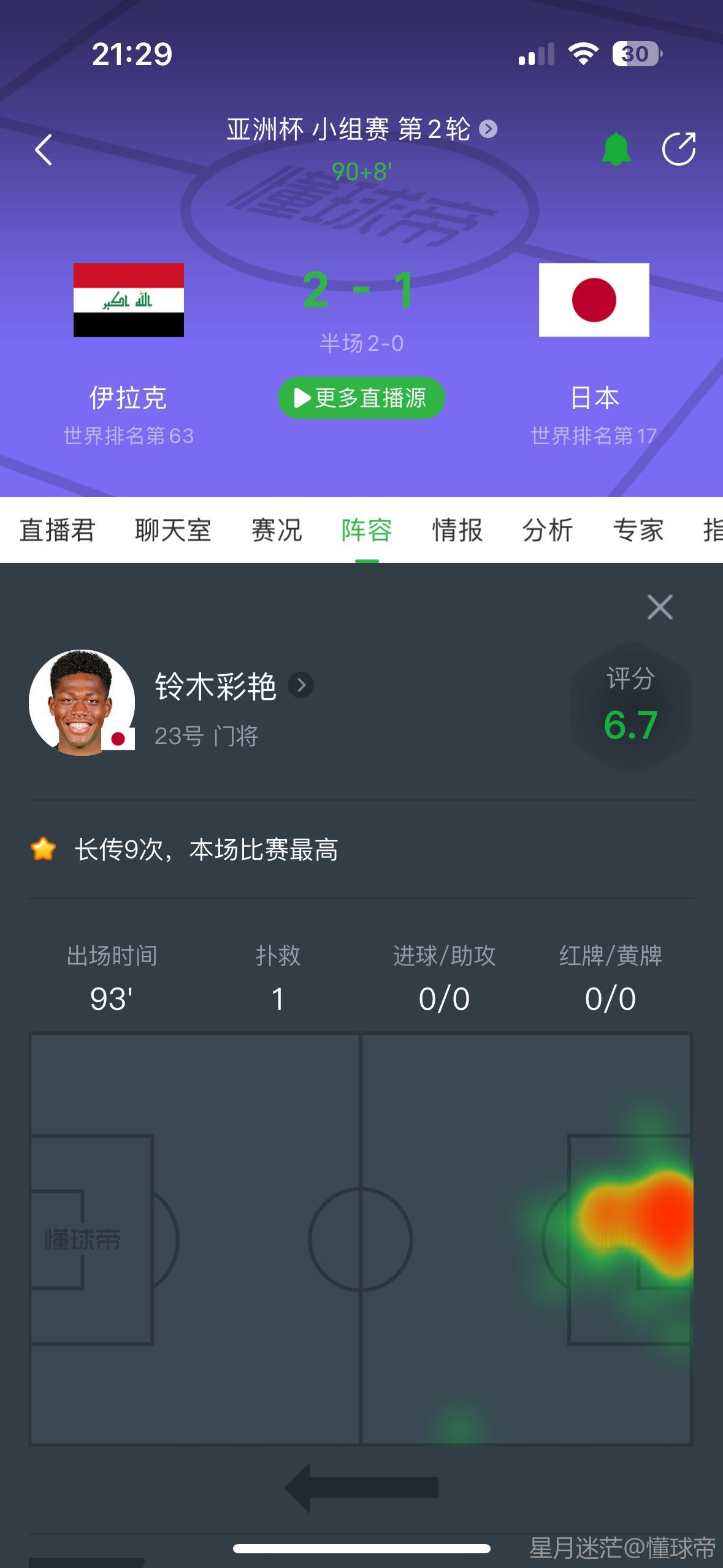Switch to the 赛况 tab
Screen dimensions: 723x1568
point(277,530)
